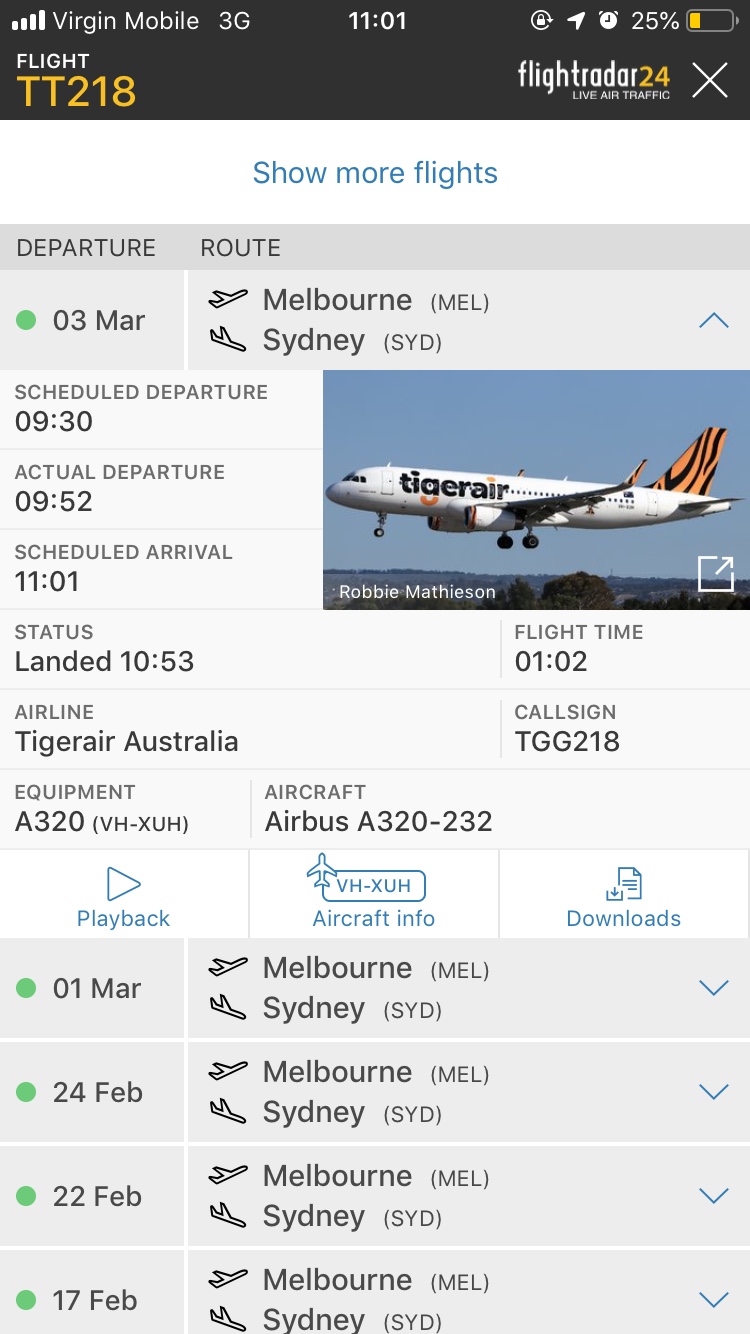Open the Tigerair aircraft photo full view
This screenshot has height=1334, width=750.
(716, 573)
